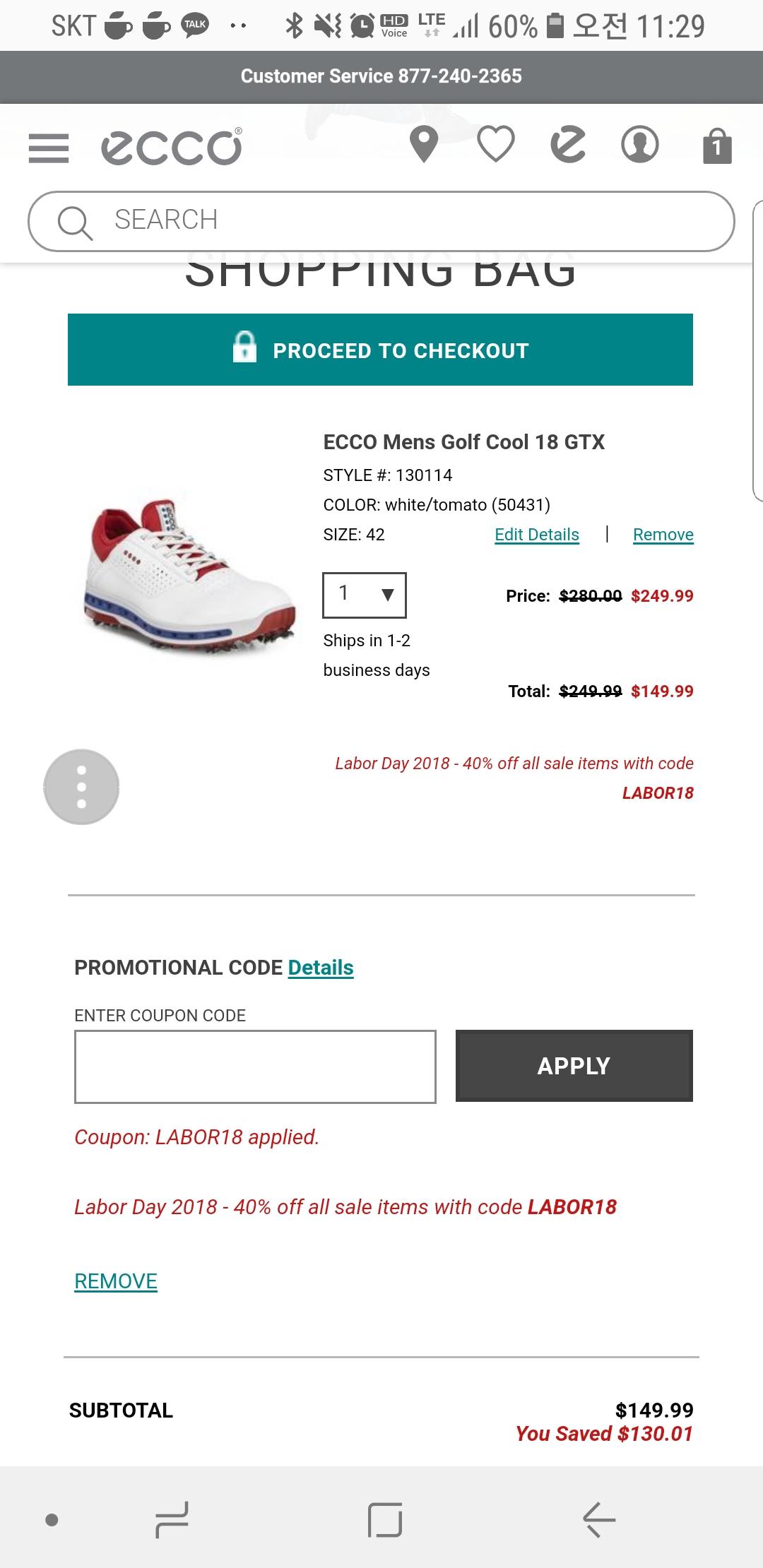Screen dimensions: 763x1568
Task: Open the quantity dropdown
Action: point(365,595)
